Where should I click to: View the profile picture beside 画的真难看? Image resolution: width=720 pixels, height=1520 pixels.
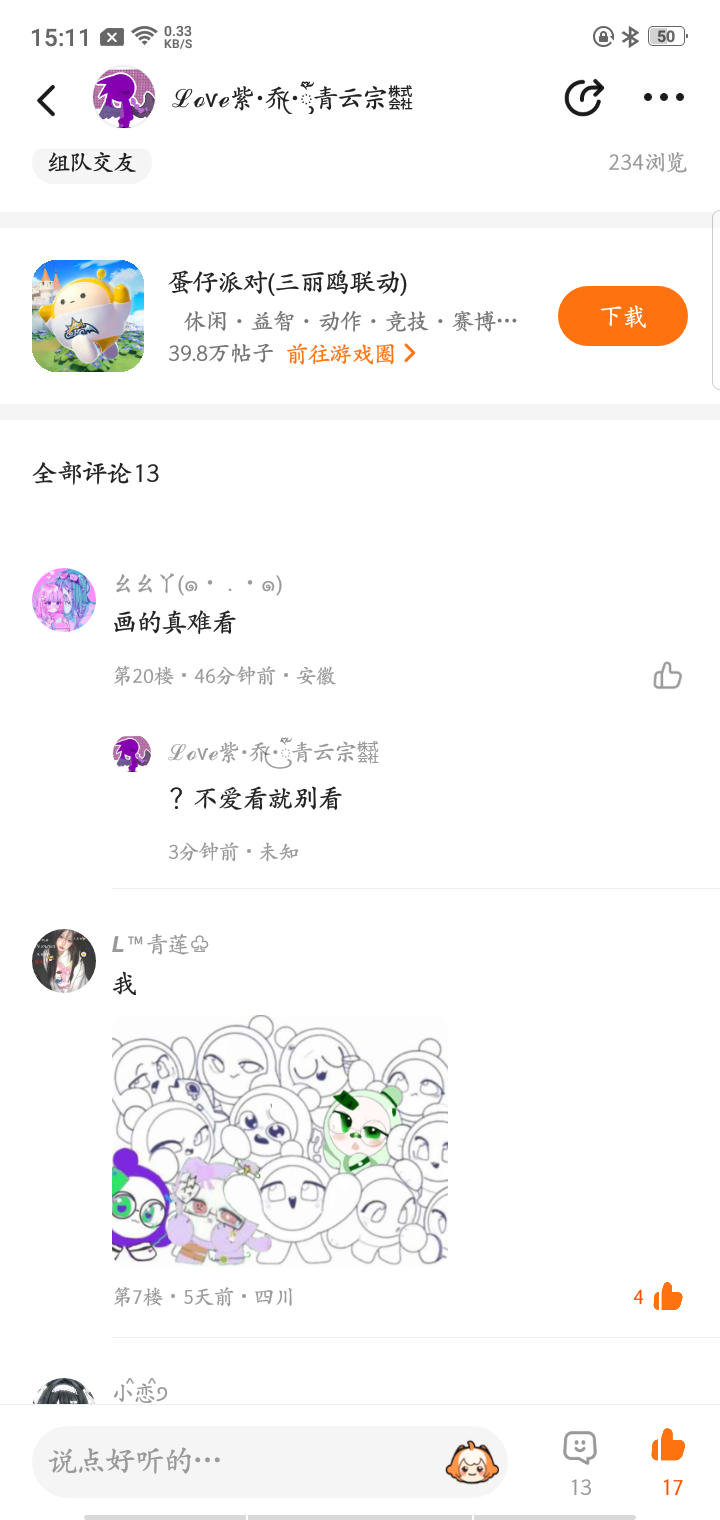click(x=64, y=600)
